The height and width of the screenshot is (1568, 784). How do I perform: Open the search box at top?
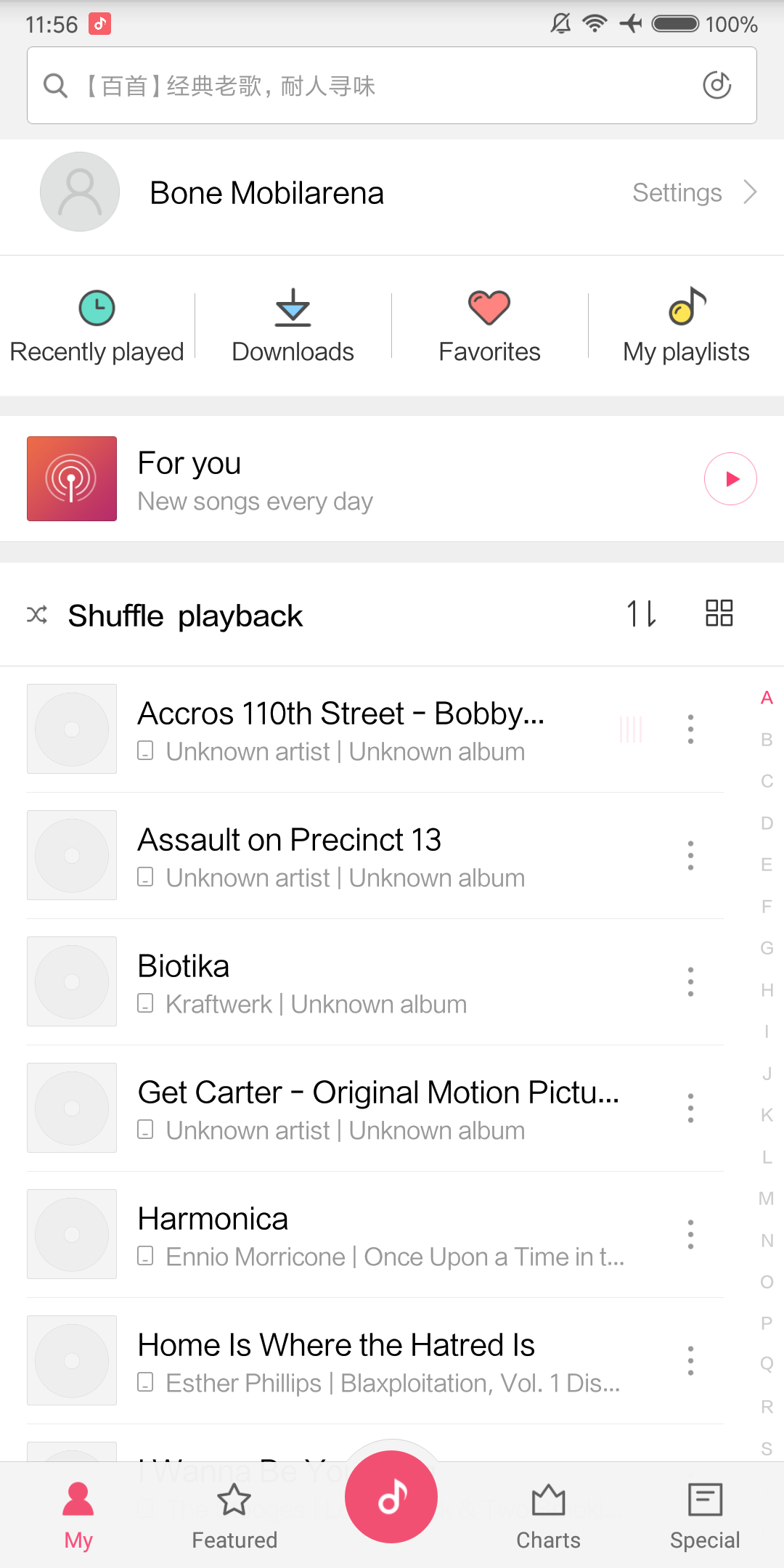point(392,86)
